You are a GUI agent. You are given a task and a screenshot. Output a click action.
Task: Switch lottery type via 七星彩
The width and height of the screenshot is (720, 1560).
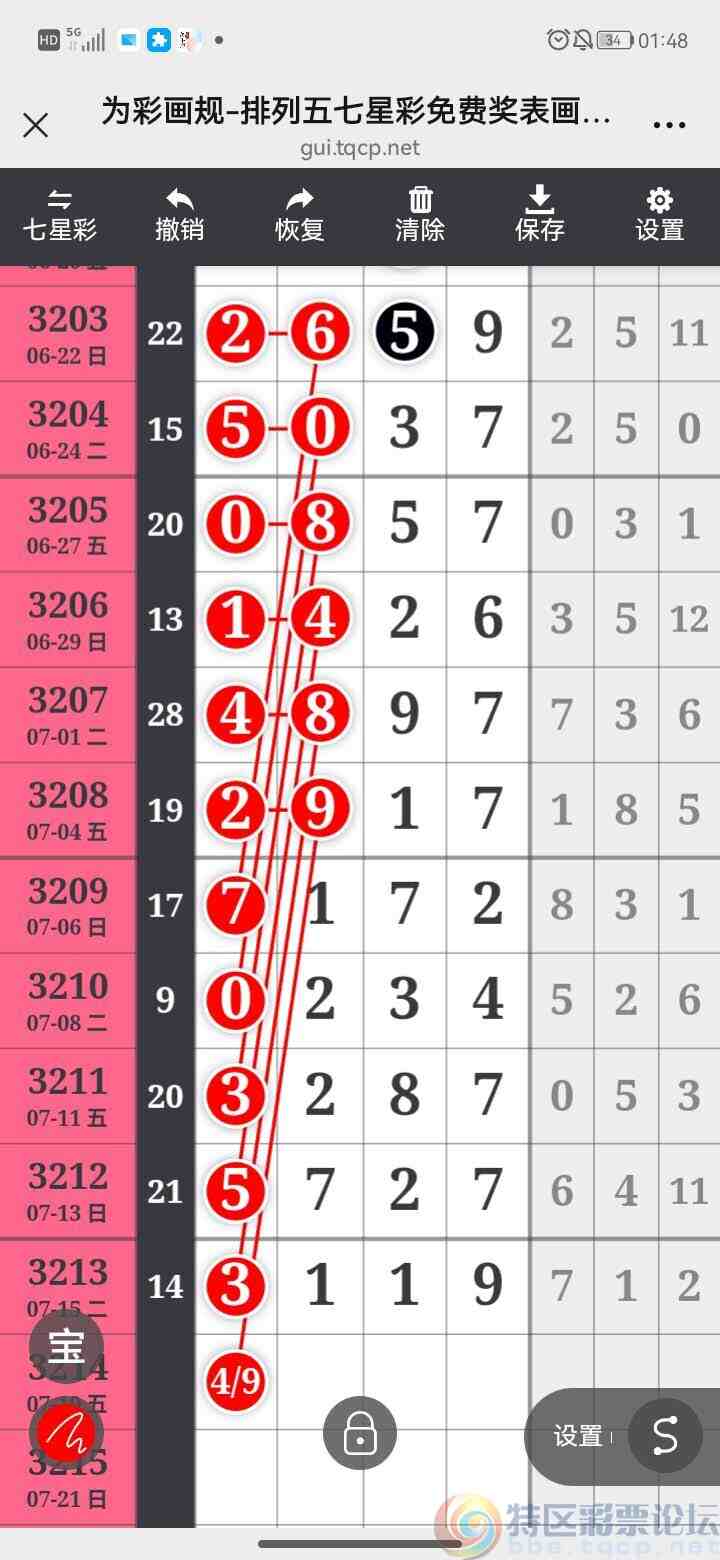tap(60, 215)
